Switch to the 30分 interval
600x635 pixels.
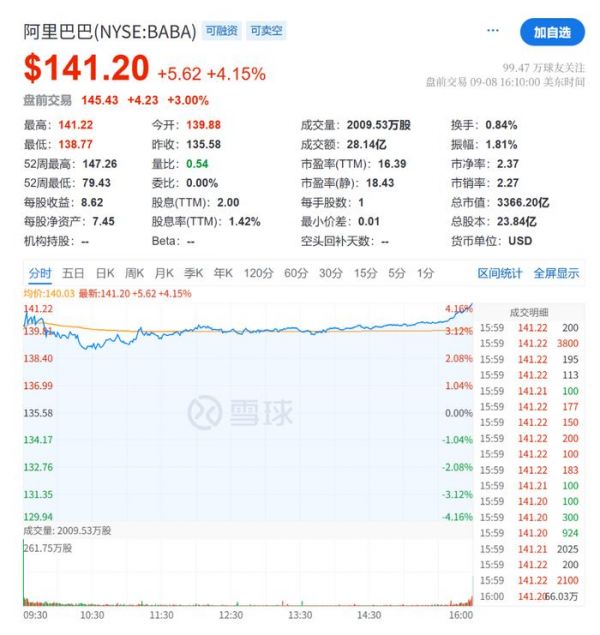point(331,273)
